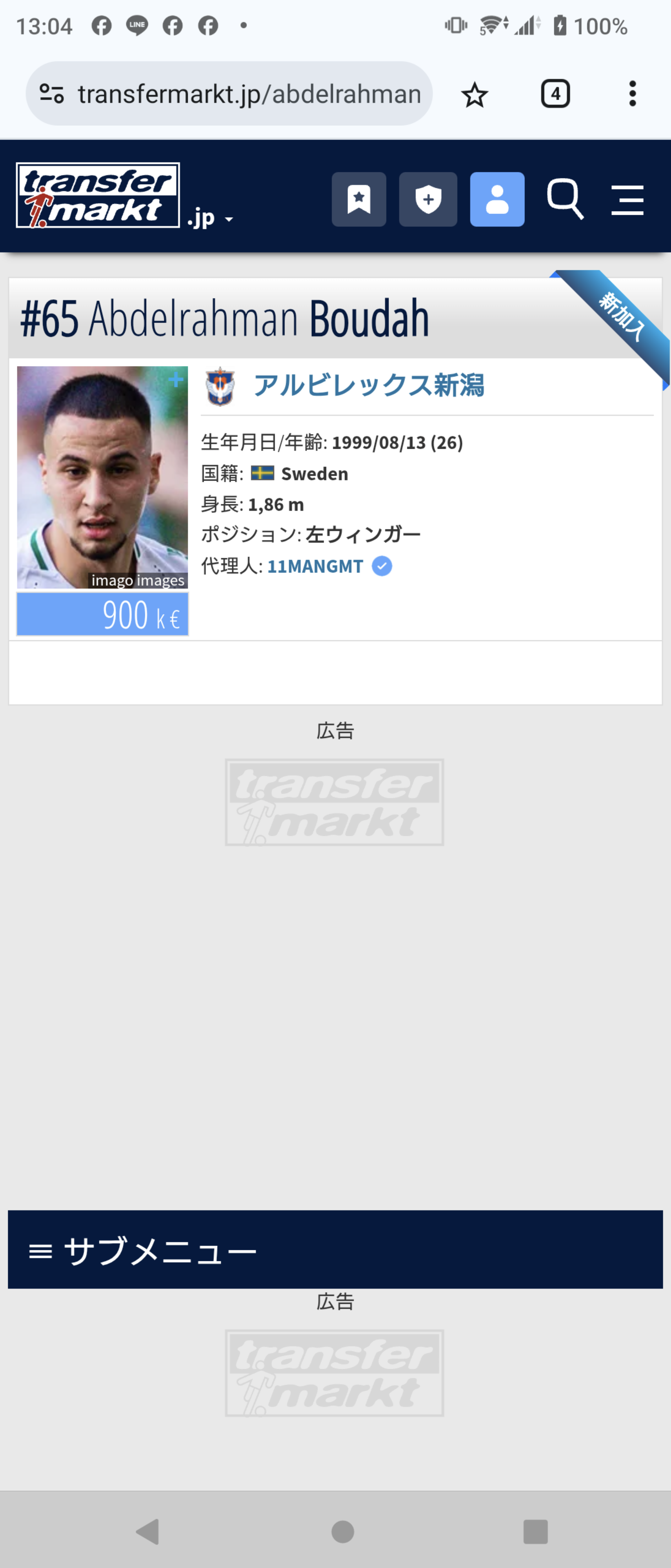Open the 11MANGMT agent link
The image size is (671, 1568).
315,567
